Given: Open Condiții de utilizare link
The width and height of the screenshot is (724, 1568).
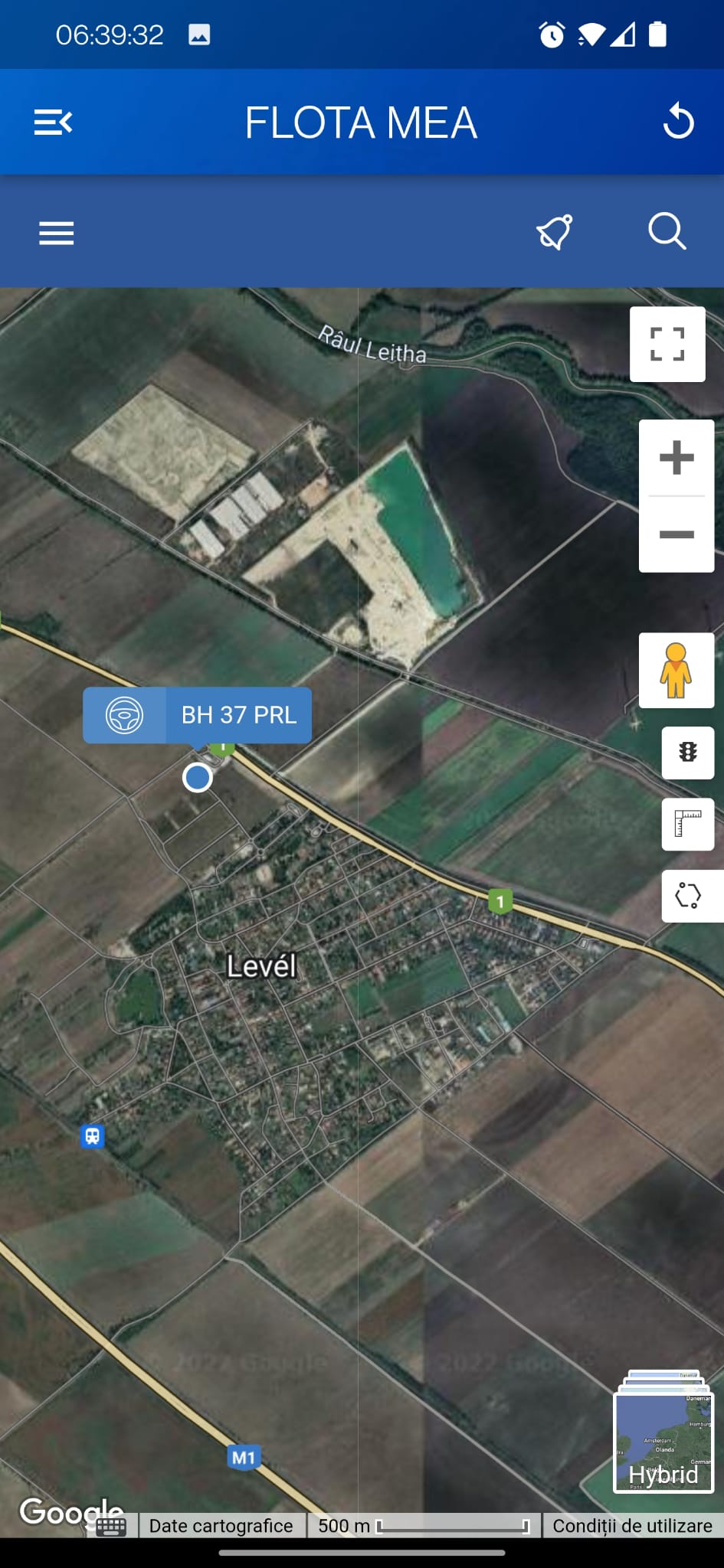Looking at the screenshot, I should [x=632, y=1526].
